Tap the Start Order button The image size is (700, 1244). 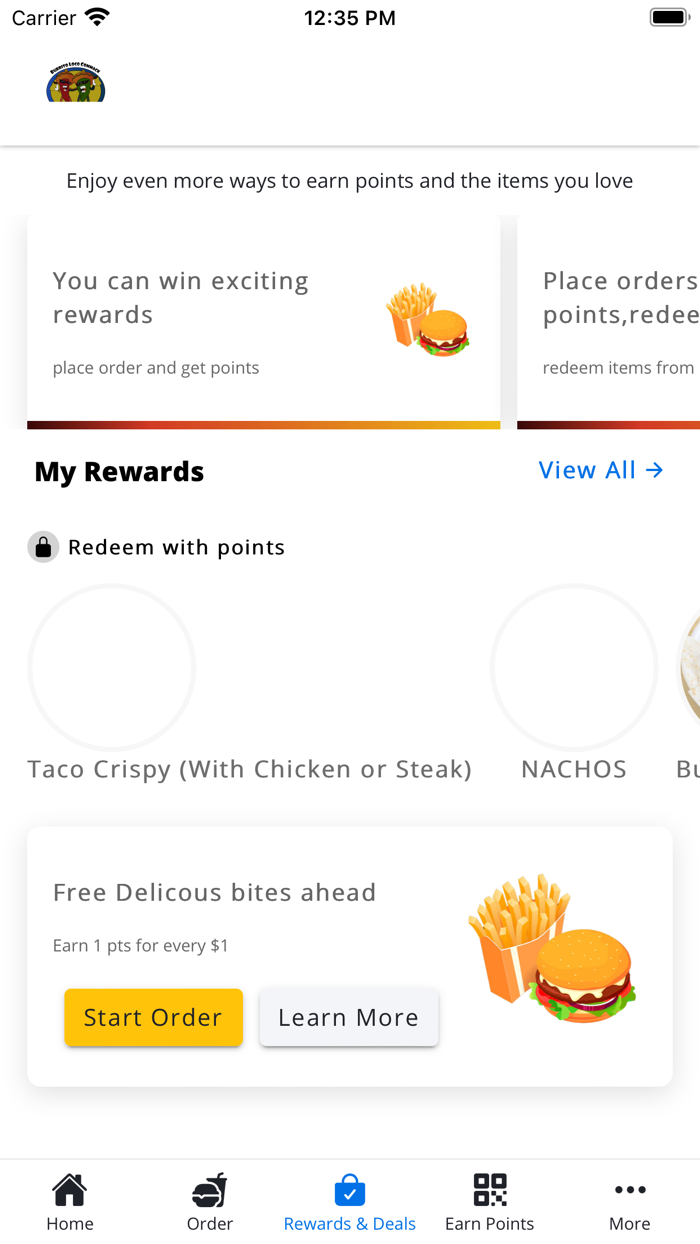tap(154, 1017)
